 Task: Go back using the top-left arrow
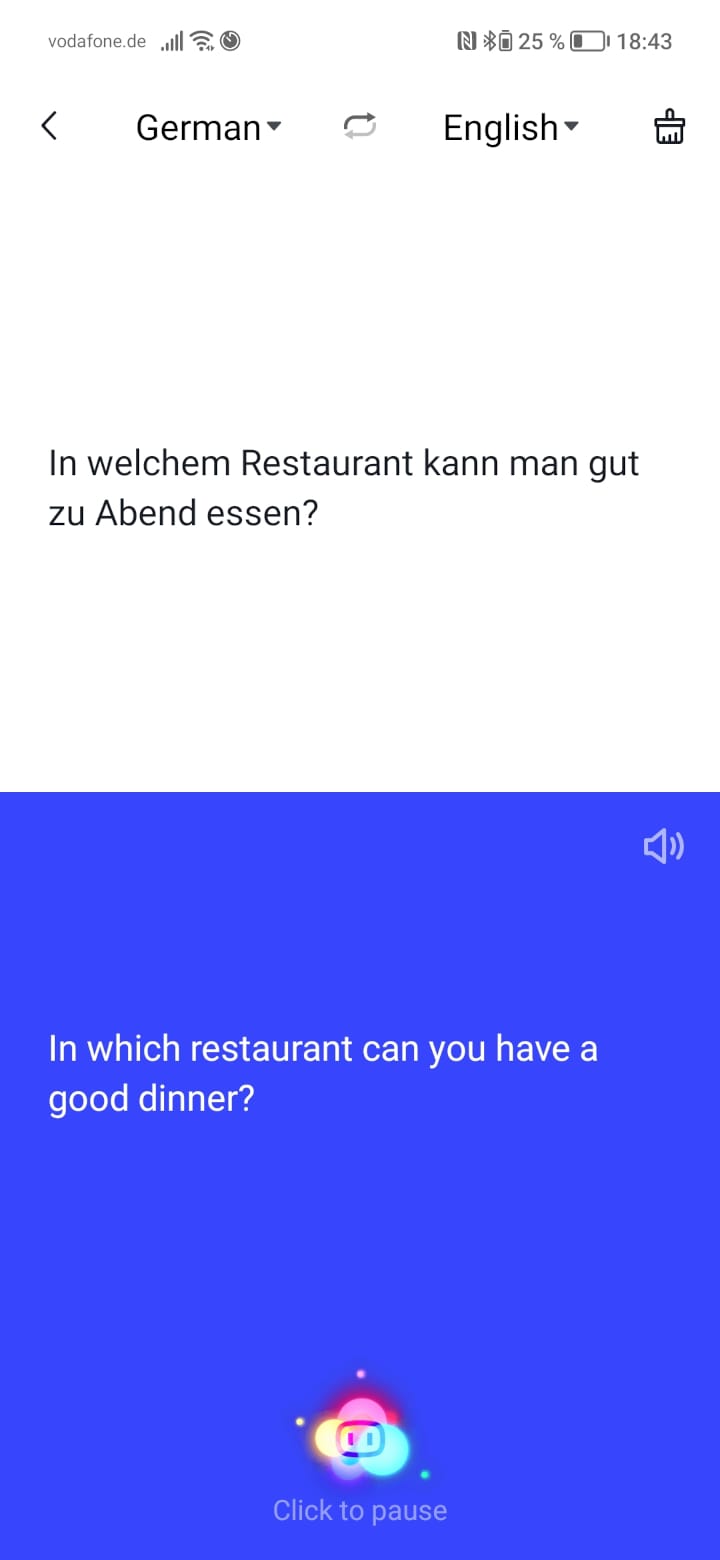pos(49,127)
